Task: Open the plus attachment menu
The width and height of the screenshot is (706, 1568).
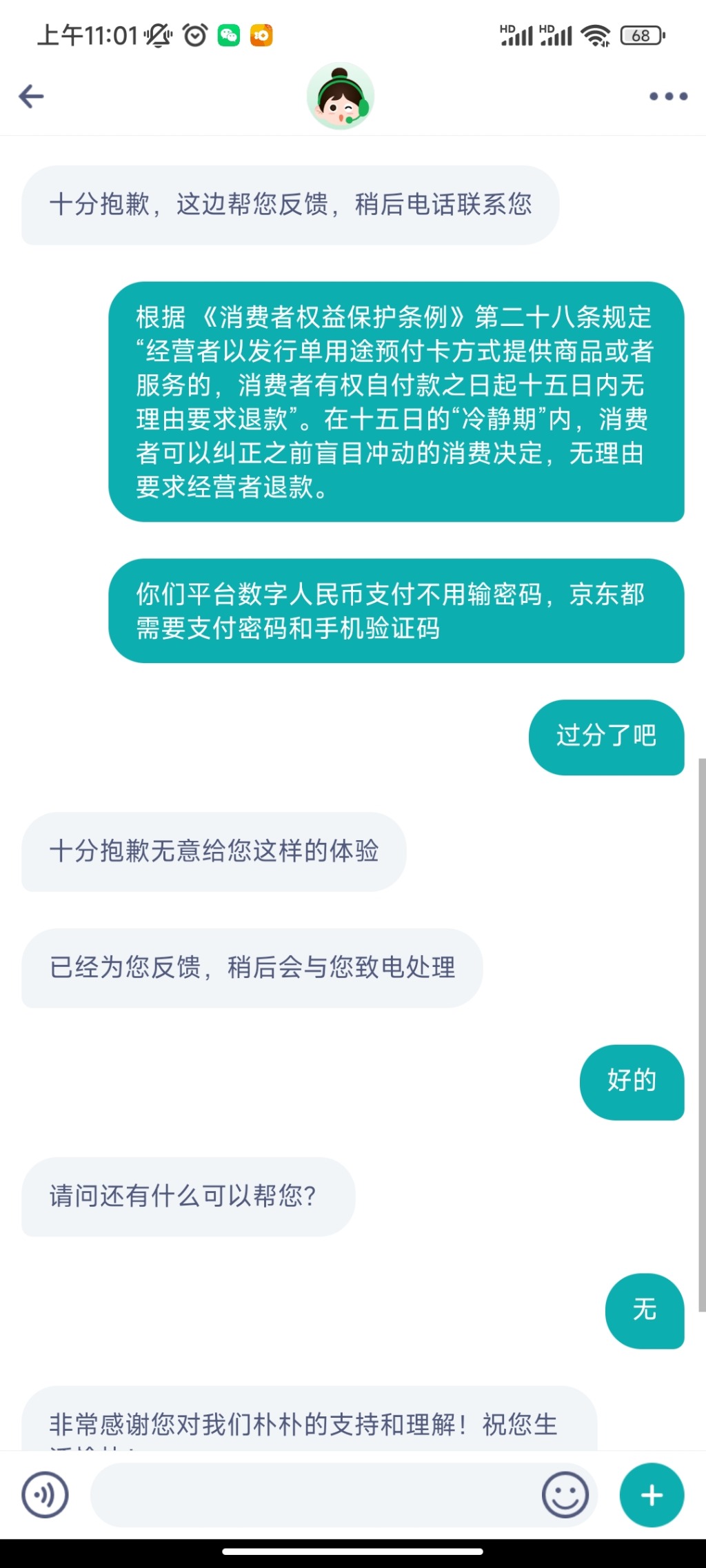Action: pyautogui.click(x=652, y=1495)
